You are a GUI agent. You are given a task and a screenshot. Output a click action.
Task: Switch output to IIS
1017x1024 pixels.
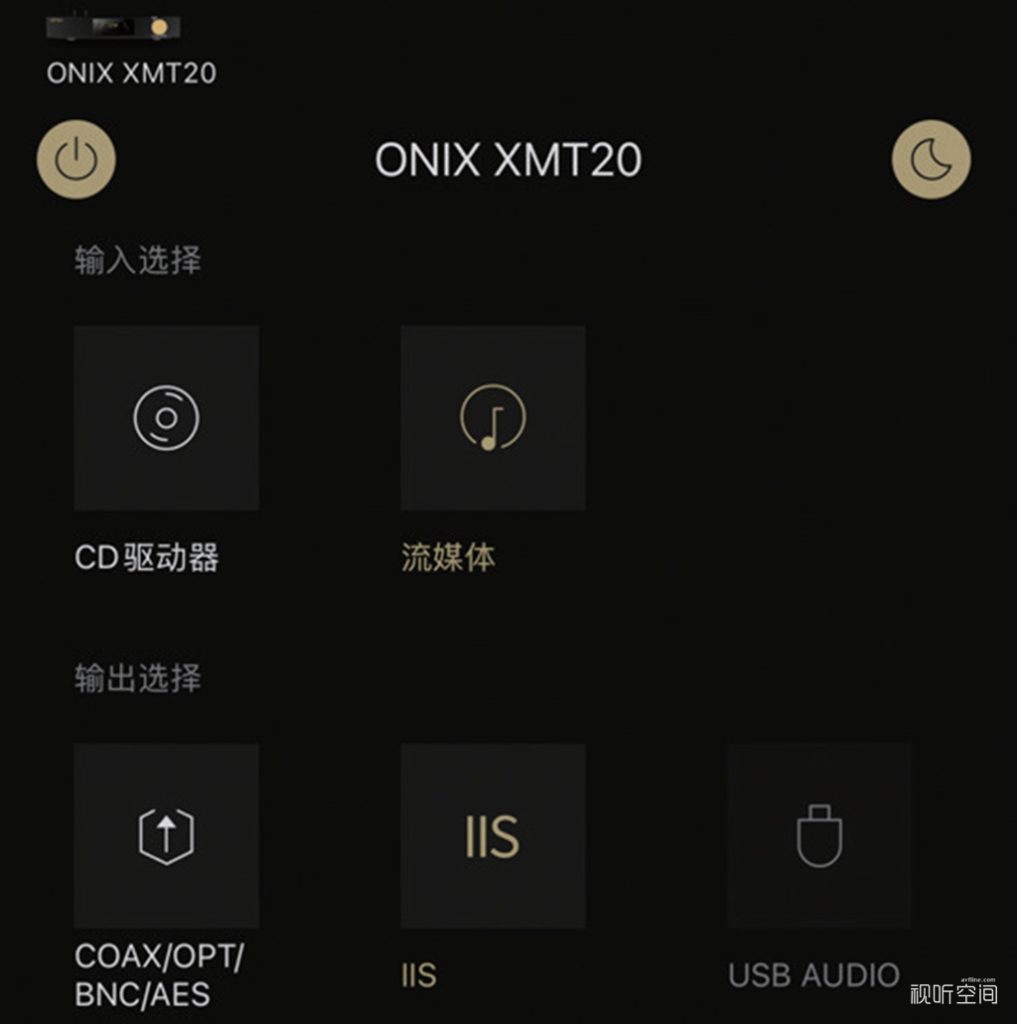click(492, 835)
